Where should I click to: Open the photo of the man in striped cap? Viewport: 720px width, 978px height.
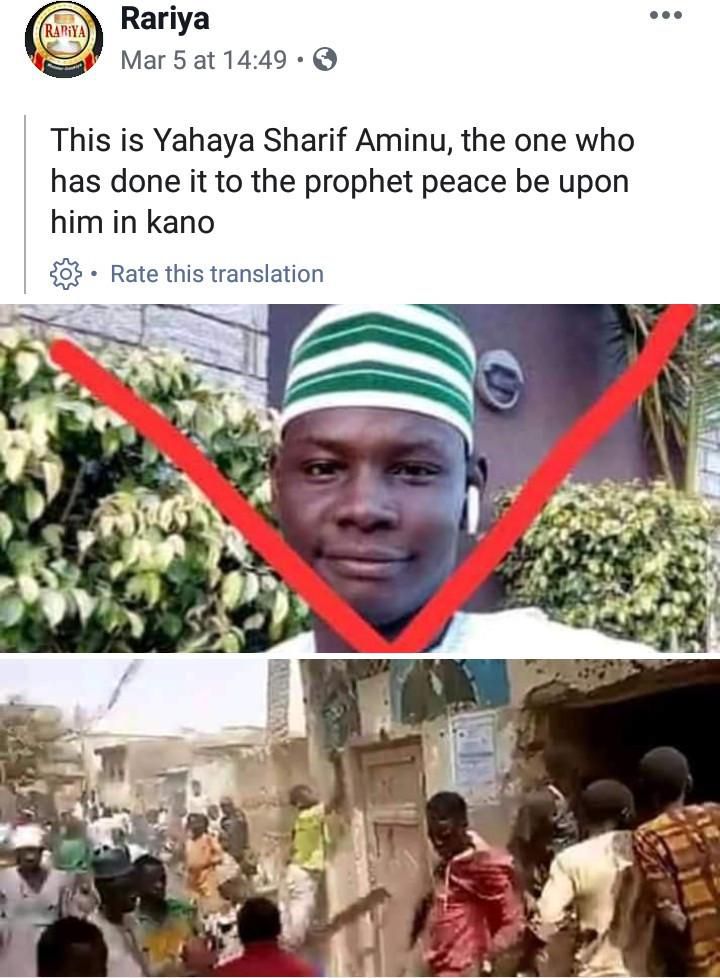360,478
